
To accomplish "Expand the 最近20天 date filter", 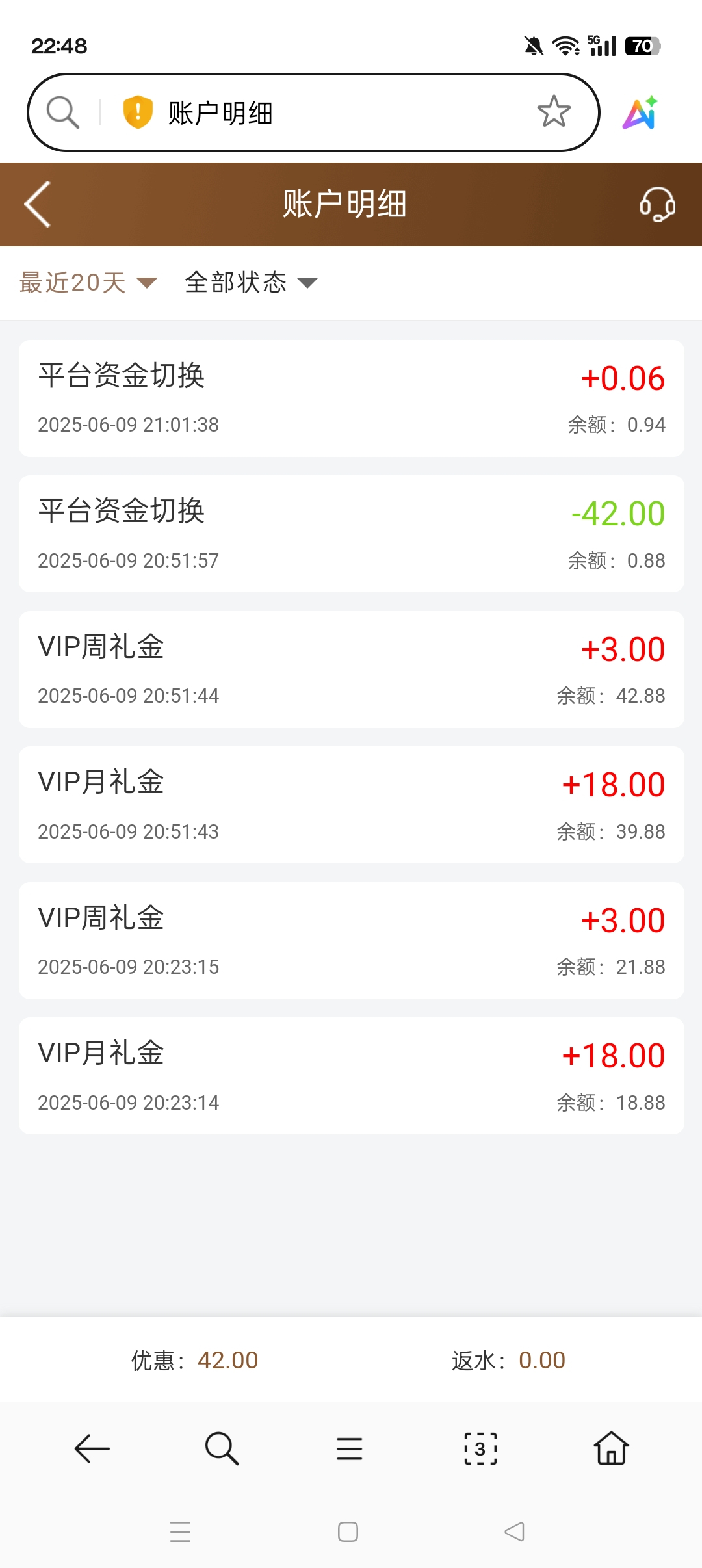I will [88, 283].
